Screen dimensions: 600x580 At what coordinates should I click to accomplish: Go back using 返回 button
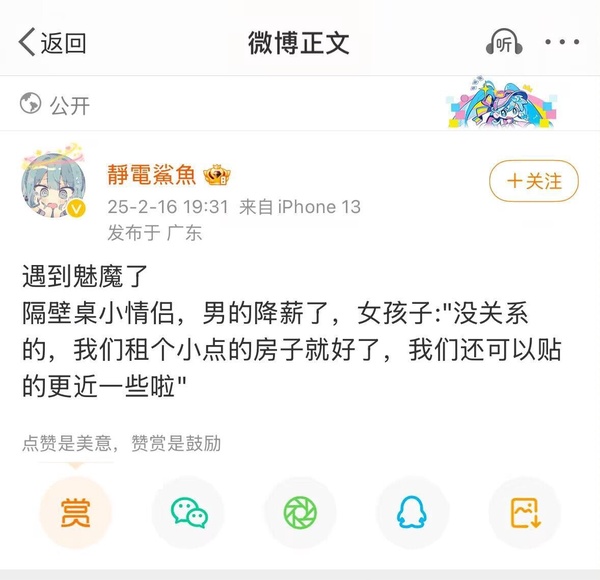click(52, 43)
